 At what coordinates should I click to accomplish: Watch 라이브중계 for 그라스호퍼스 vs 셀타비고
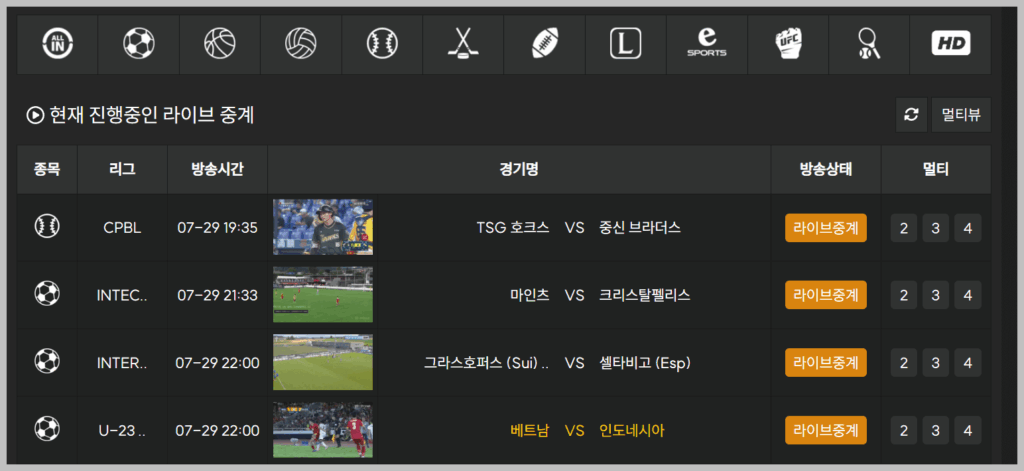click(x=825, y=363)
